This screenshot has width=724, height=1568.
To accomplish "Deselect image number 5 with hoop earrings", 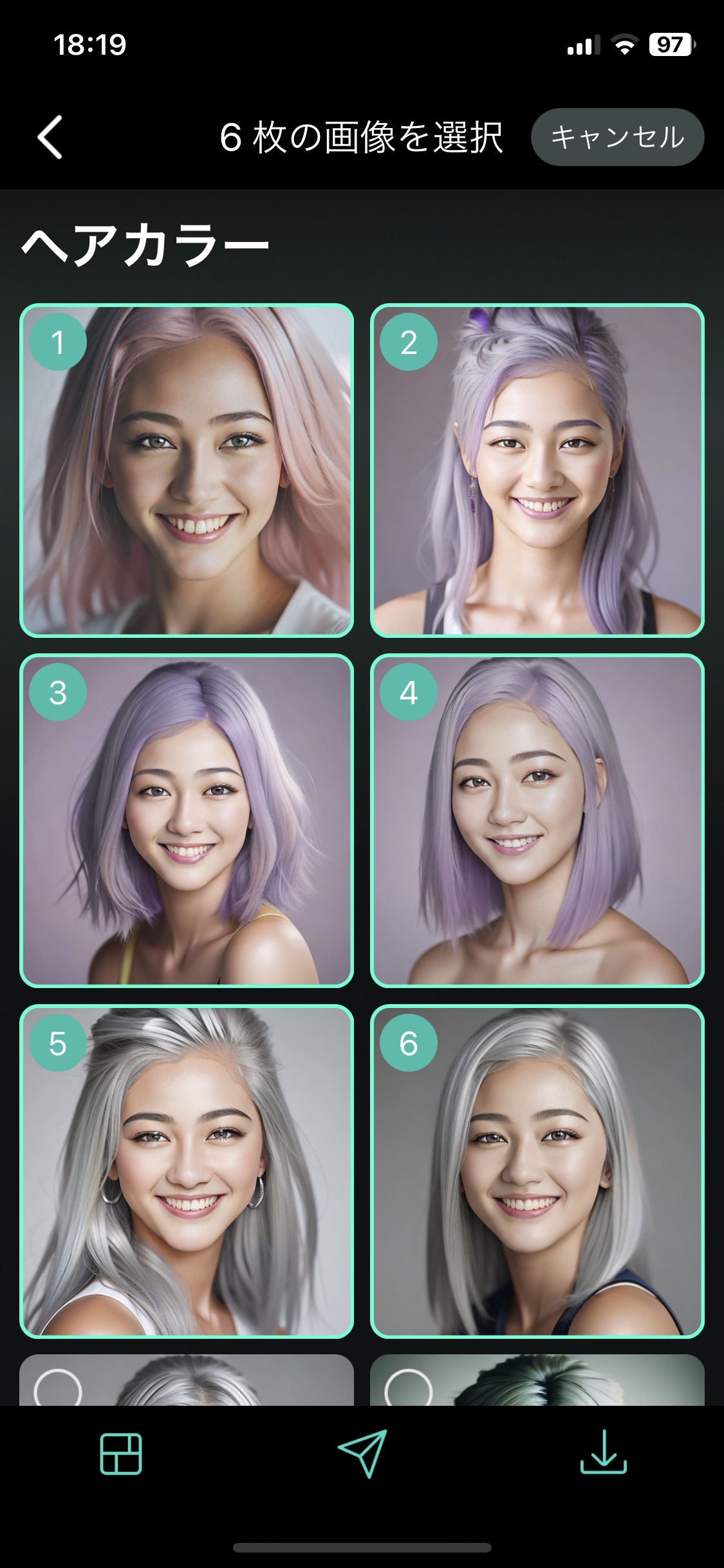I will (x=187, y=1171).
